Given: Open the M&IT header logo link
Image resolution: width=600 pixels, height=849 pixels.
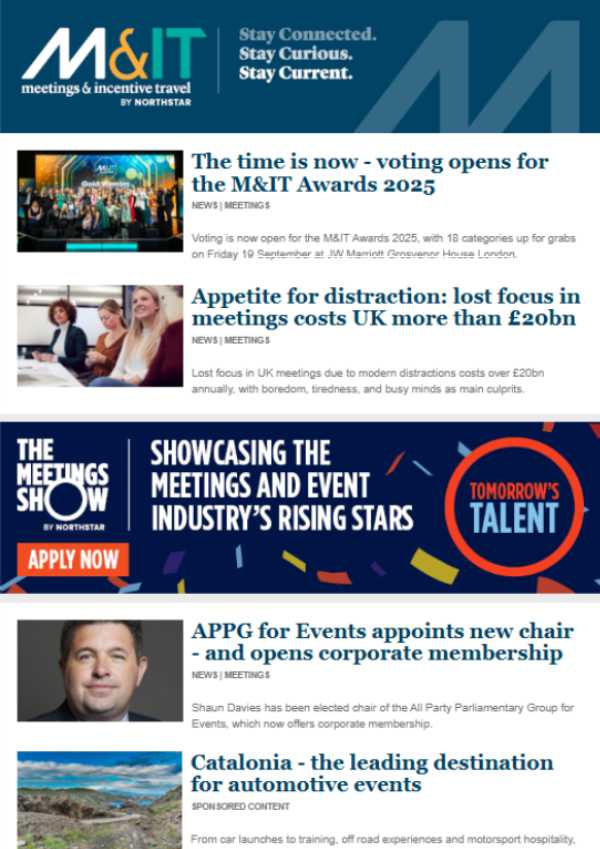Looking at the screenshot, I should pos(114,65).
